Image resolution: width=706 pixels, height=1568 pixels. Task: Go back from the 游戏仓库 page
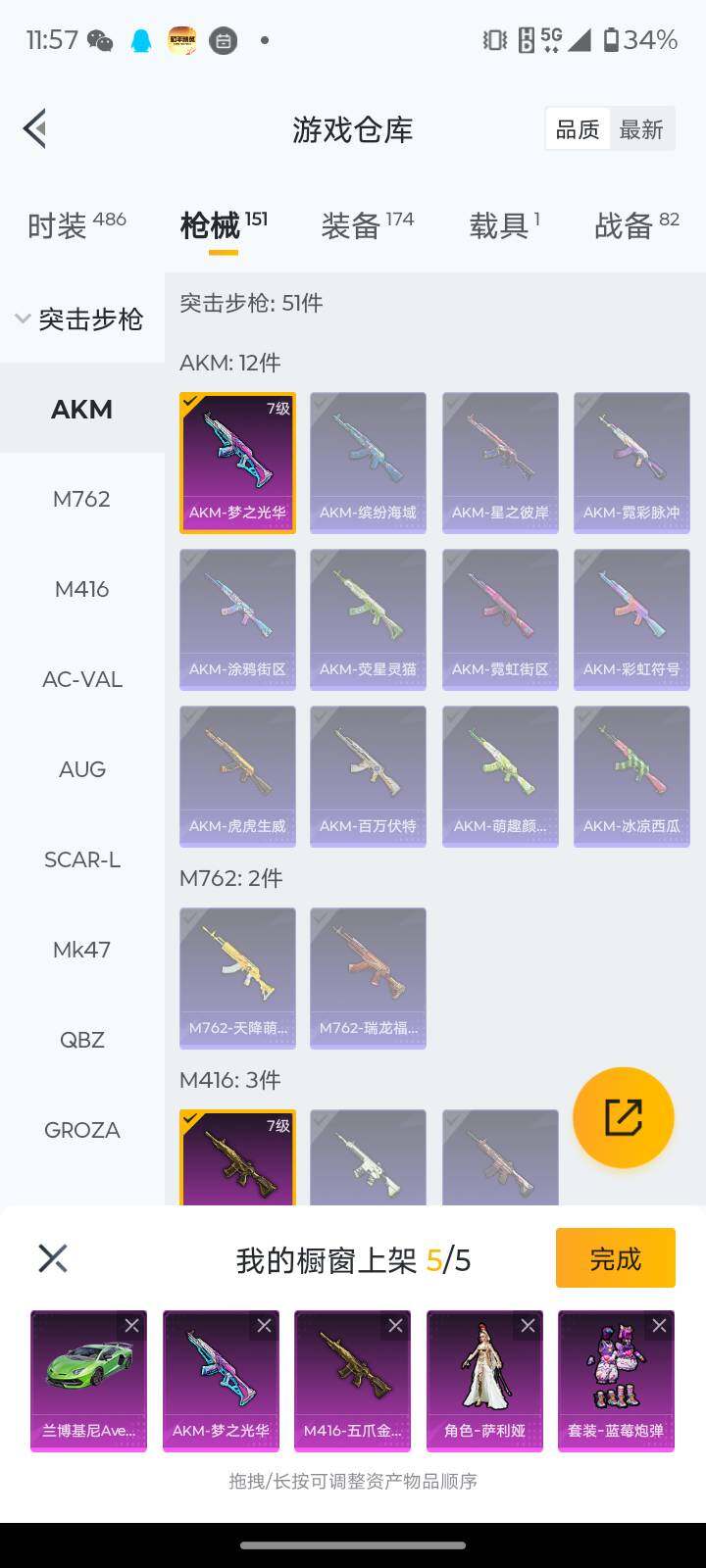[35, 128]
